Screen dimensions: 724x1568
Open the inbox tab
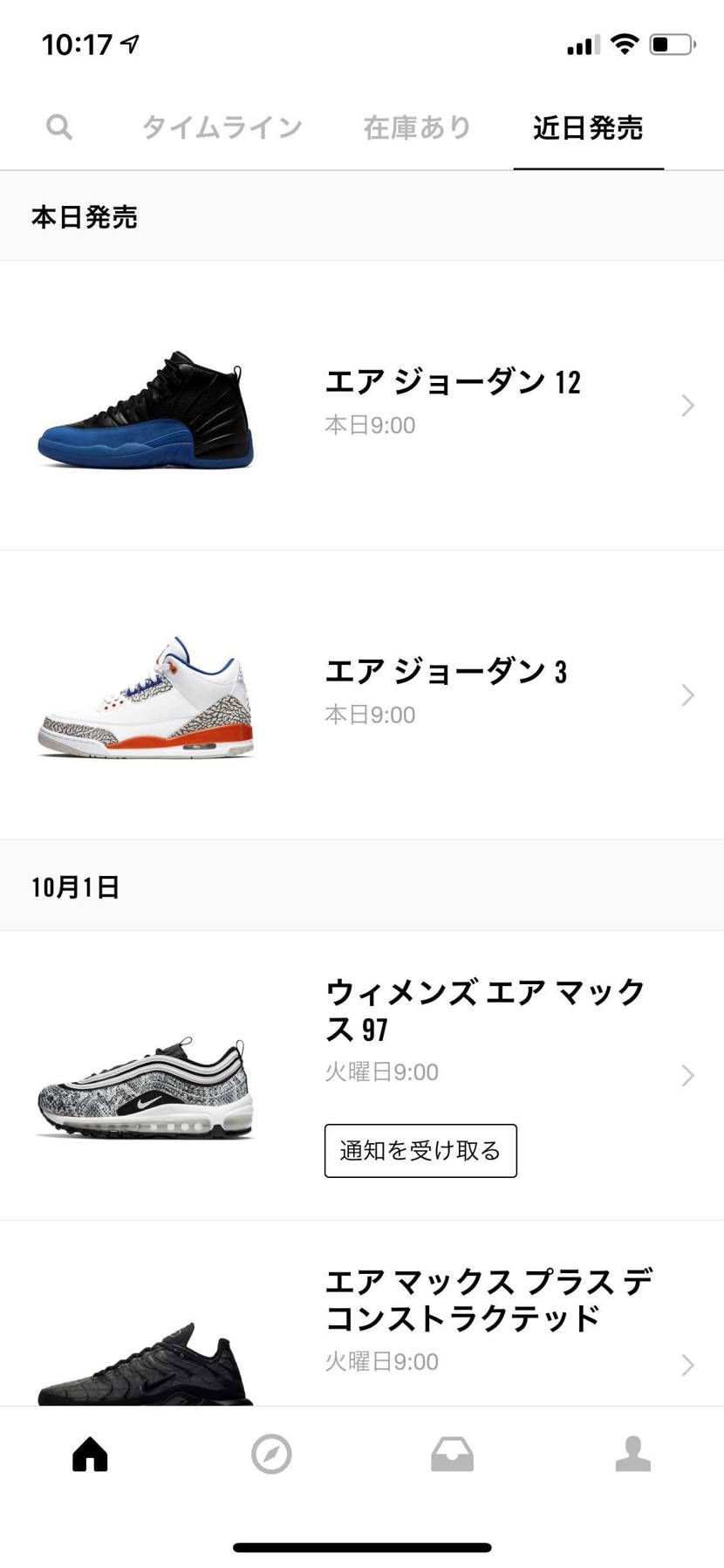tap(452, 1454)
